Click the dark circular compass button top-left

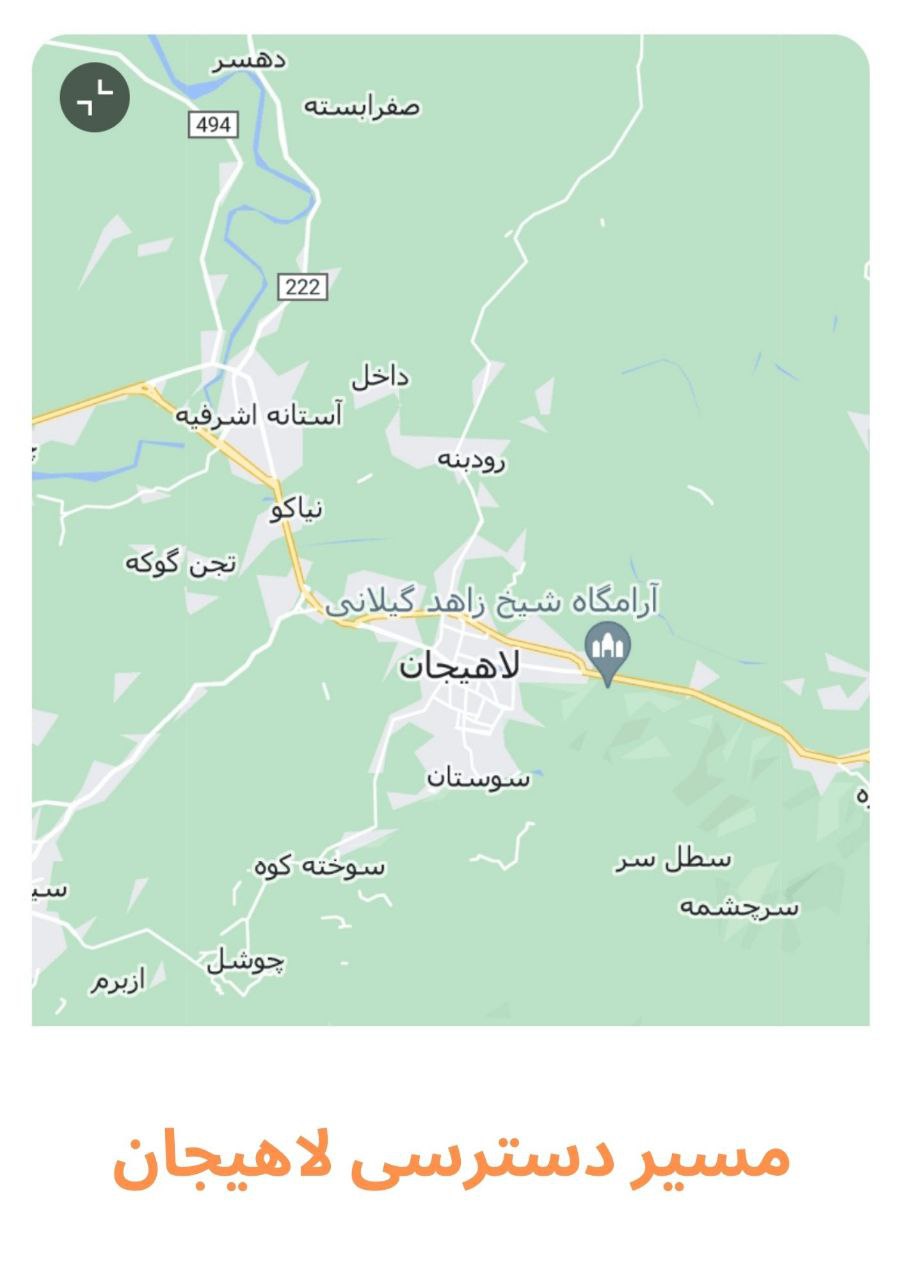pos(95,95)
